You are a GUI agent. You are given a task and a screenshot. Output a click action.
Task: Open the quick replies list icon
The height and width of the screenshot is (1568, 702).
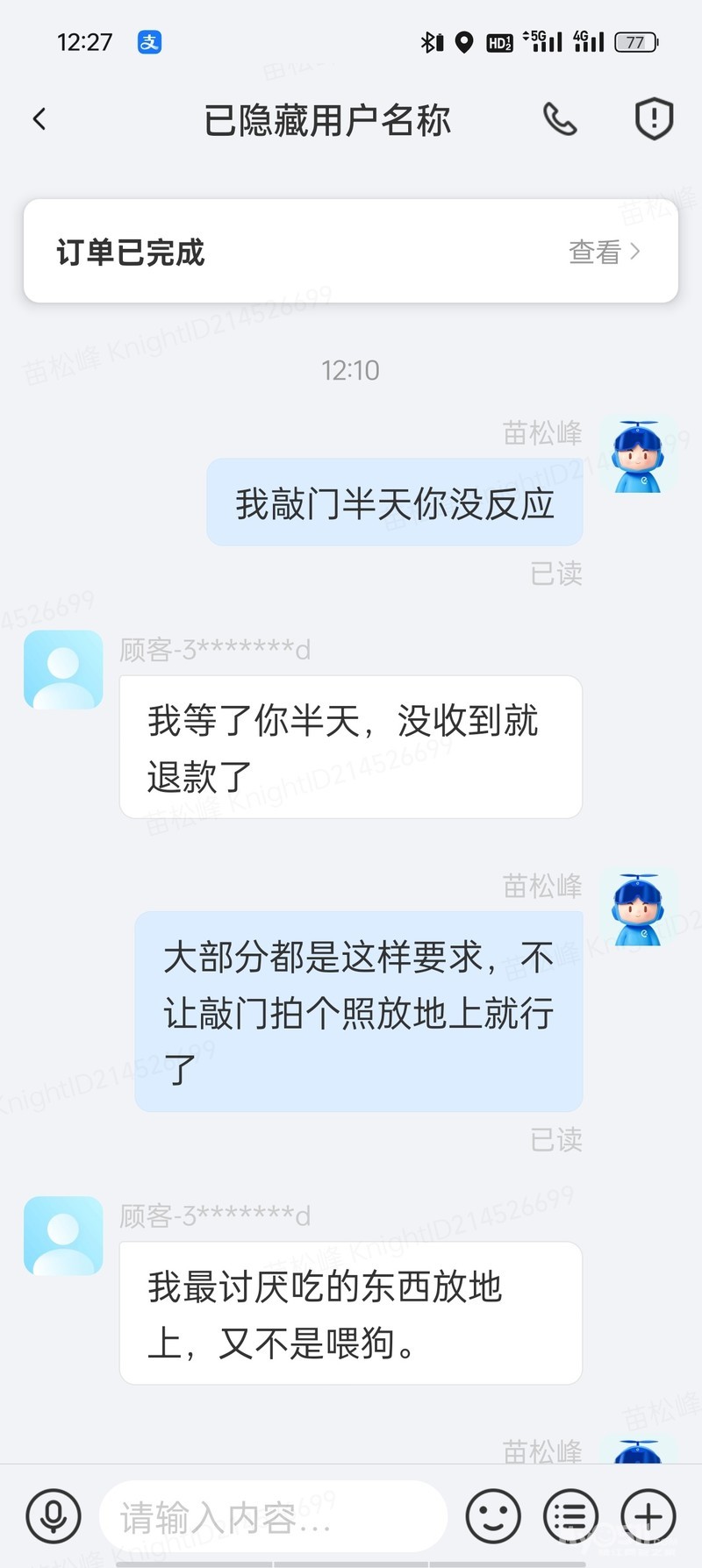tap(570, 1515)
